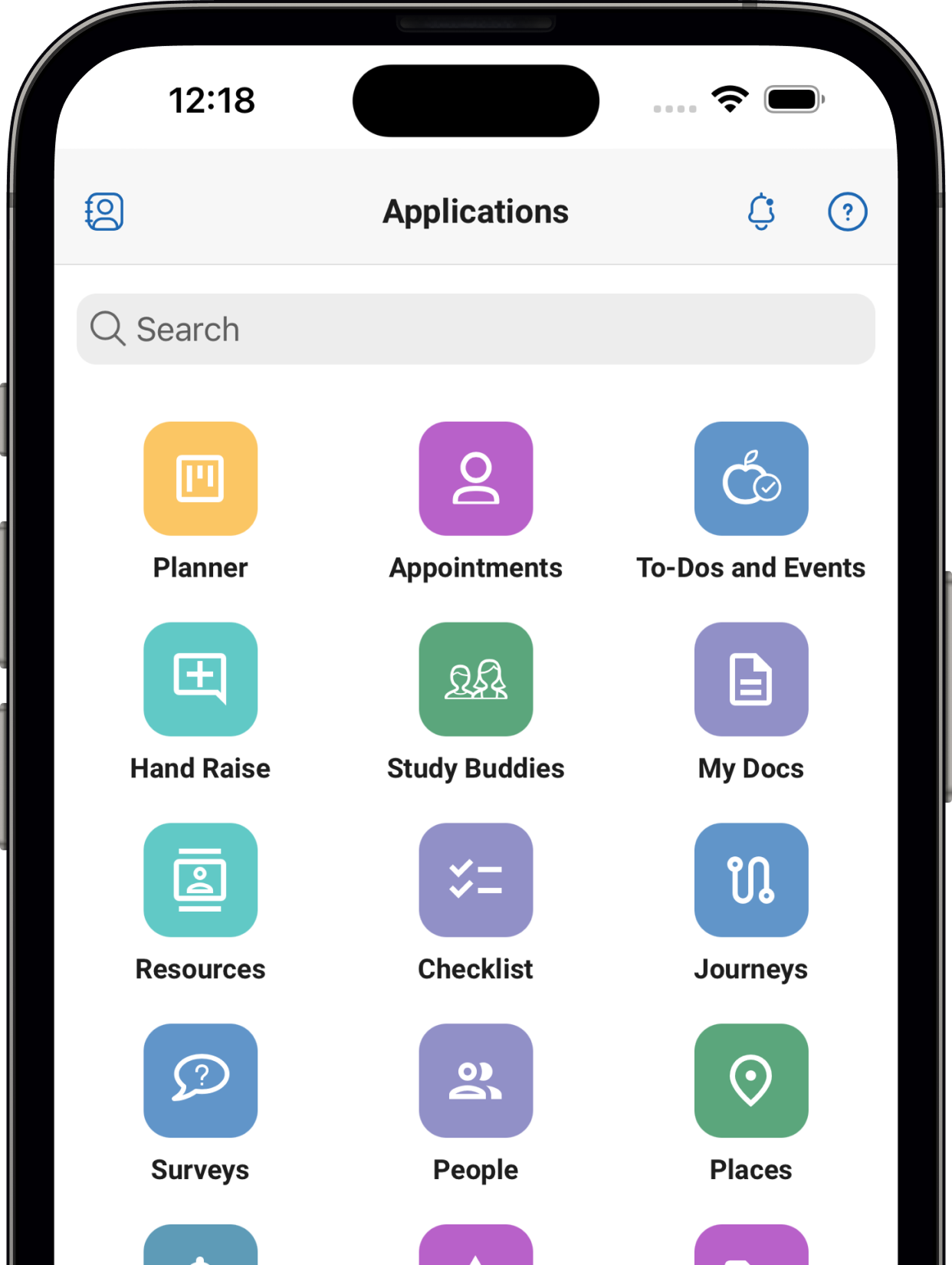
Task: Open Appointments
Action: click(x=475, y=479)
